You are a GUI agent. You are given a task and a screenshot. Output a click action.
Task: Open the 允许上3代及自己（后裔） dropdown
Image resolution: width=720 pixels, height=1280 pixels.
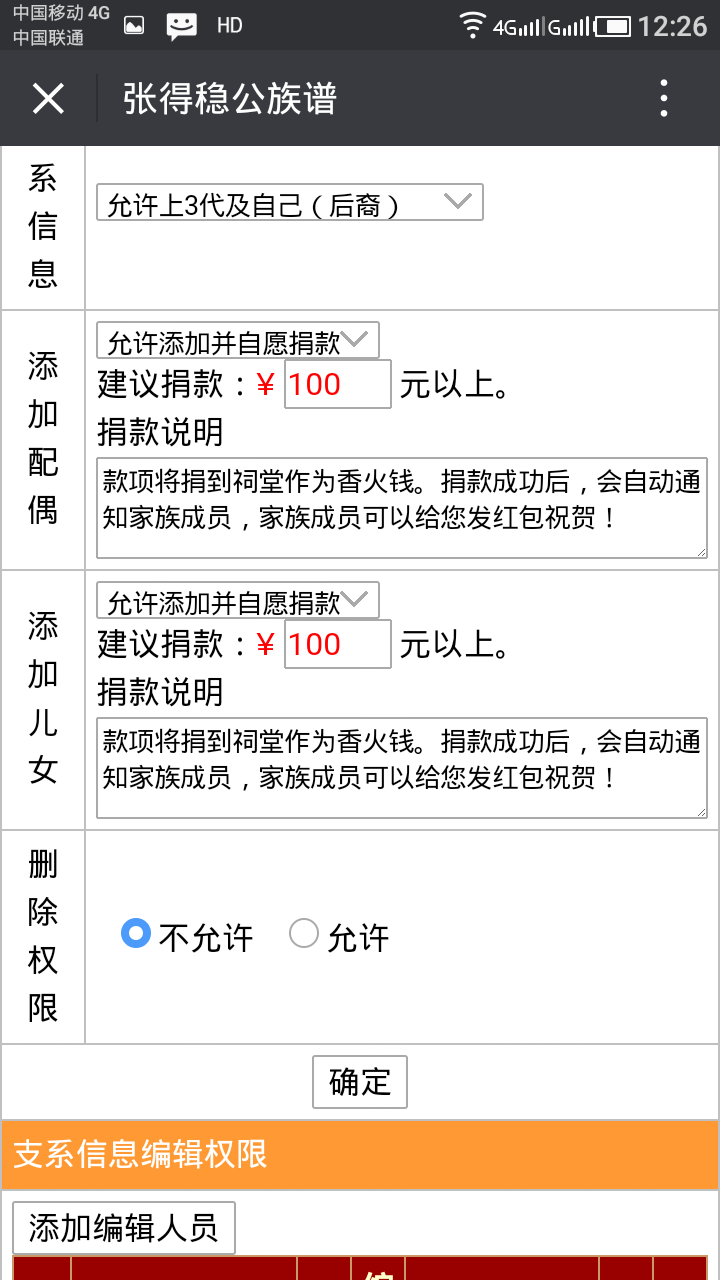coord(290,202)
